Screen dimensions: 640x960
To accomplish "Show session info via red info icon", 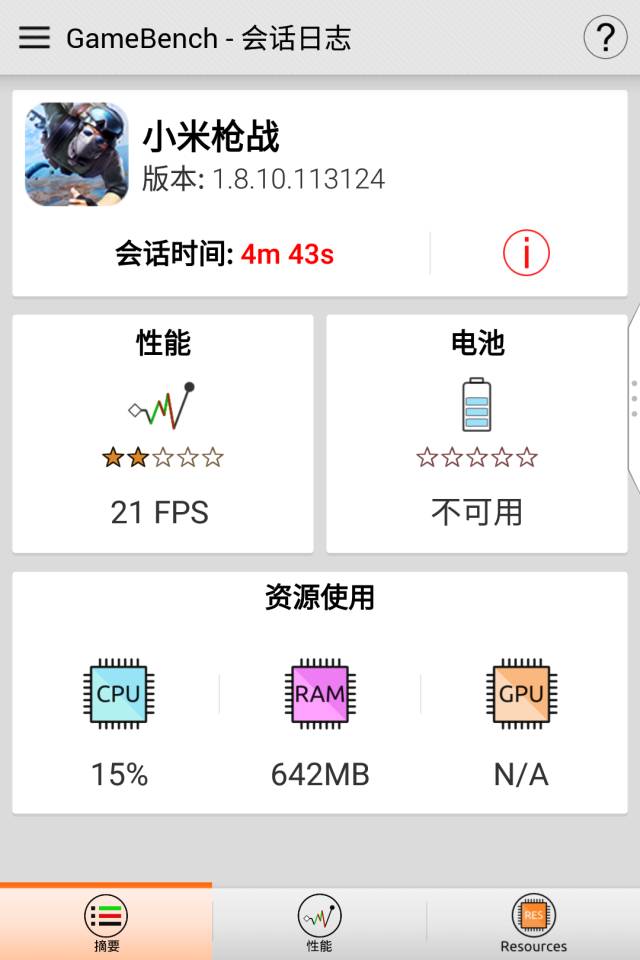I will (x=526, y=254).
